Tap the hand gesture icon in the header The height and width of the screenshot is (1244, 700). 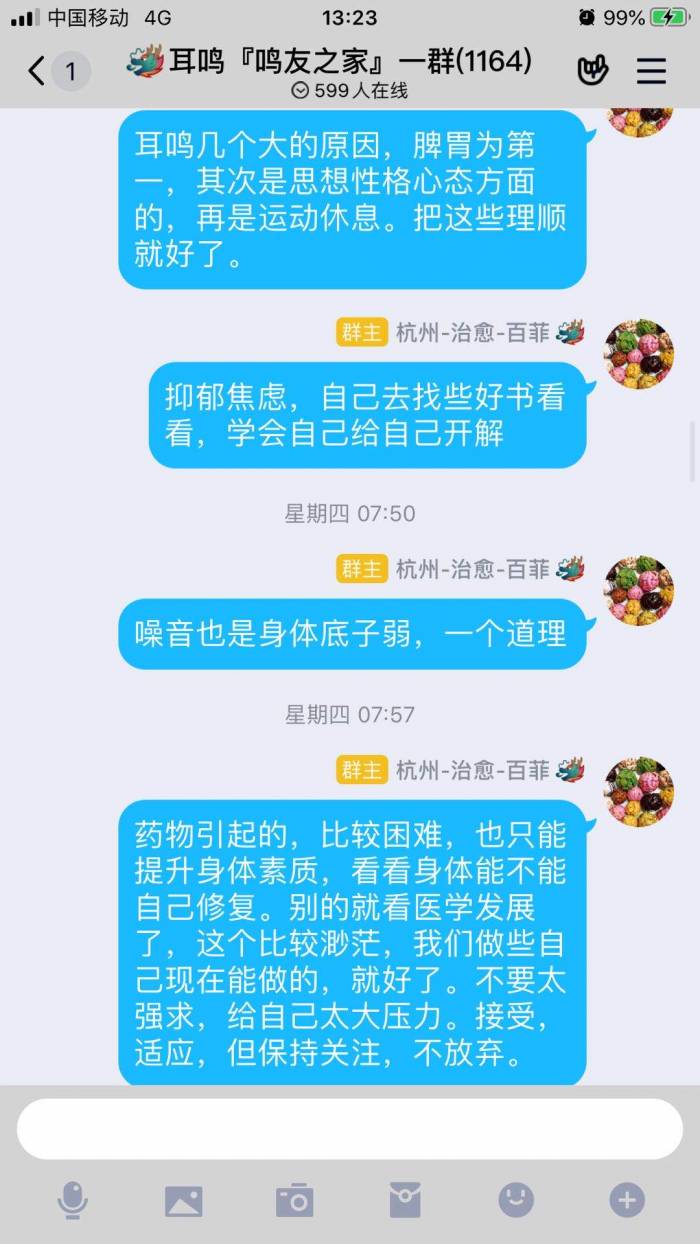point(593,71)
